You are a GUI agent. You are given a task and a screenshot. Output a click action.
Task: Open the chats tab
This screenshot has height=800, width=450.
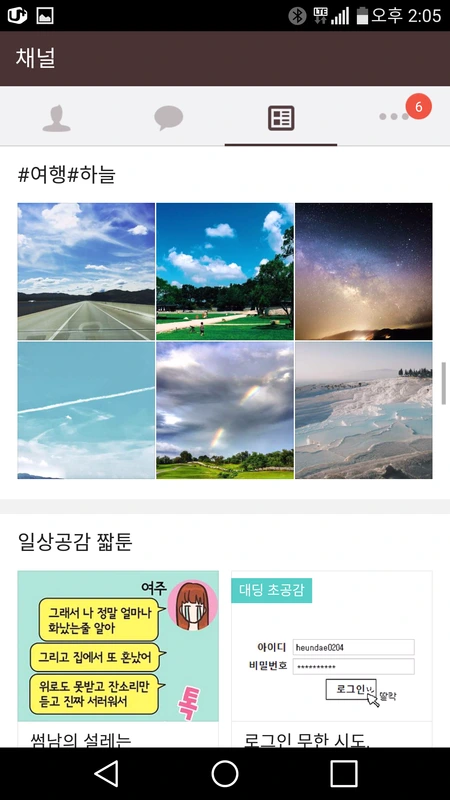click(169, 118)
